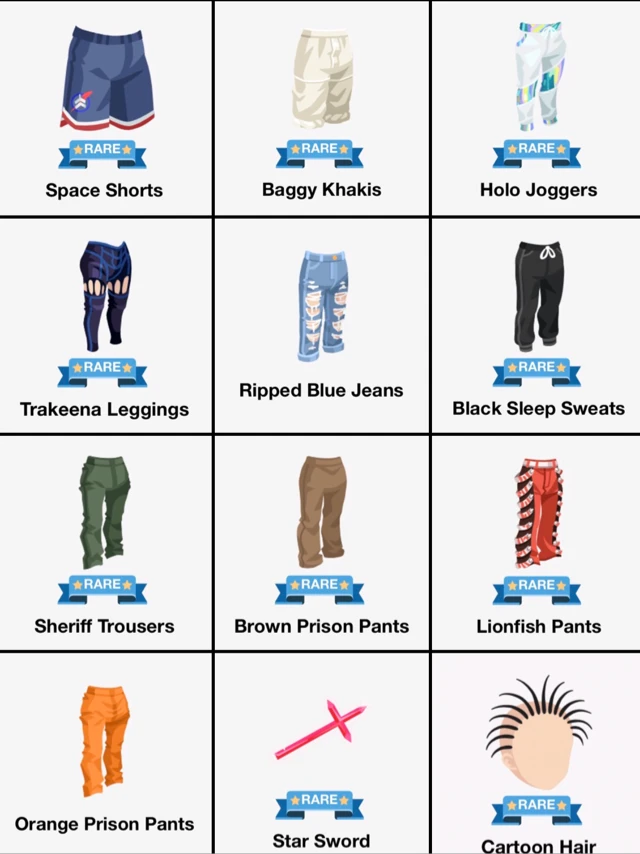This screenshot has height=854, width=640.
Task: Choose the Ripped Blue Jeans
Action: 321,325
